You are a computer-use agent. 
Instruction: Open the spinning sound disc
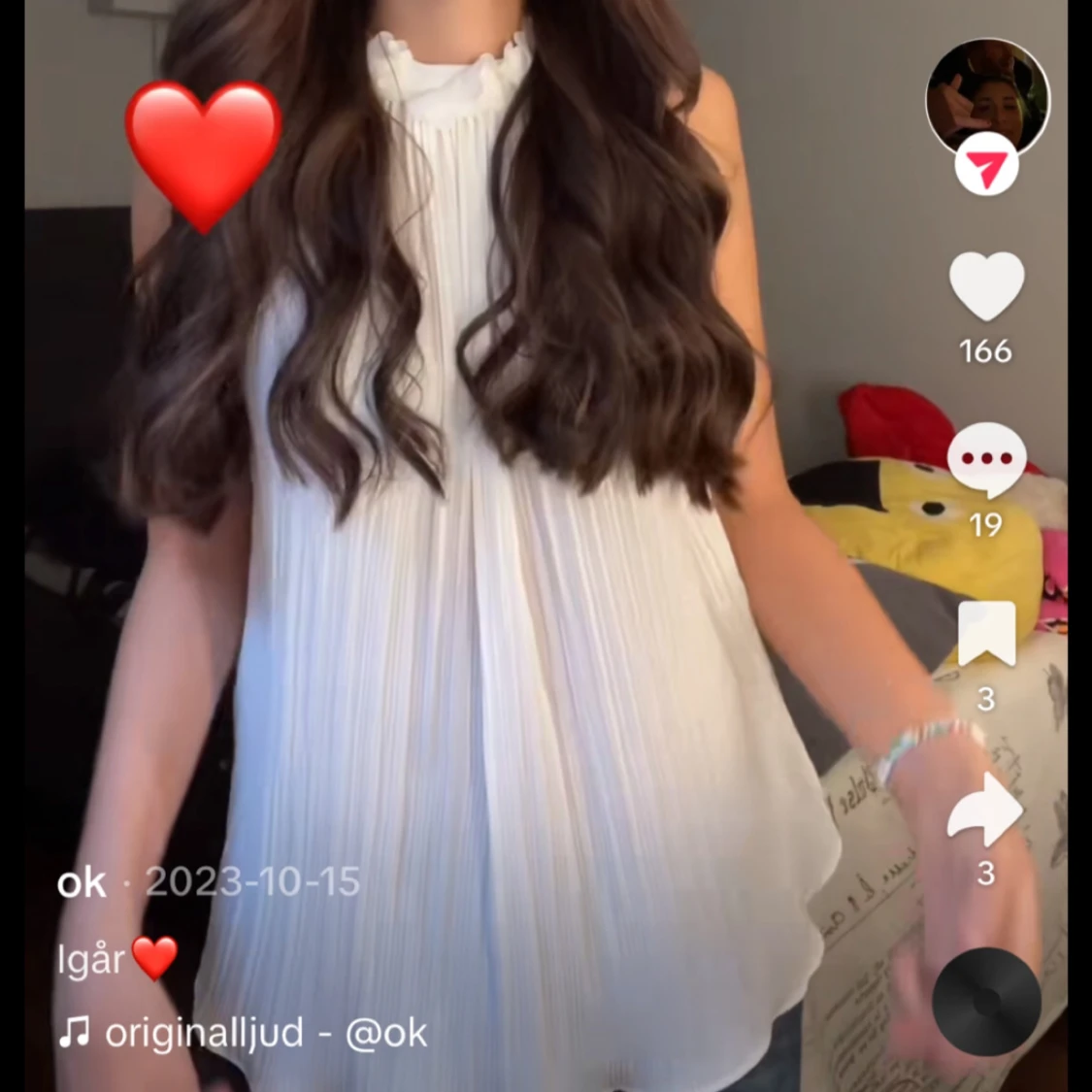click(986, 1002)
